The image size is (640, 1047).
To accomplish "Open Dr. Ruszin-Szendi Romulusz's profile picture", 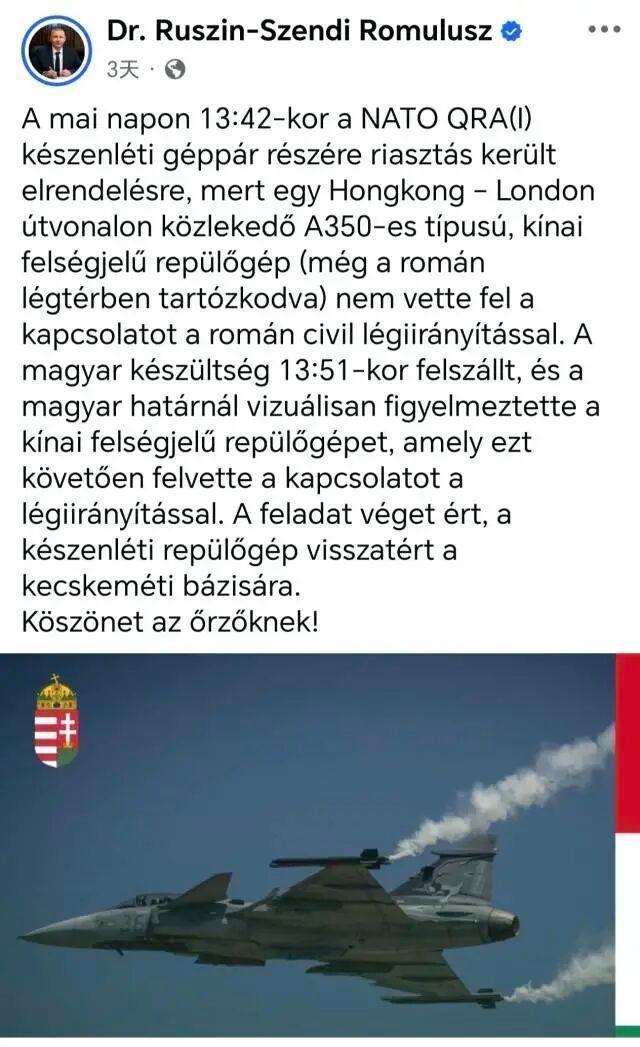I will click(55, 50).
